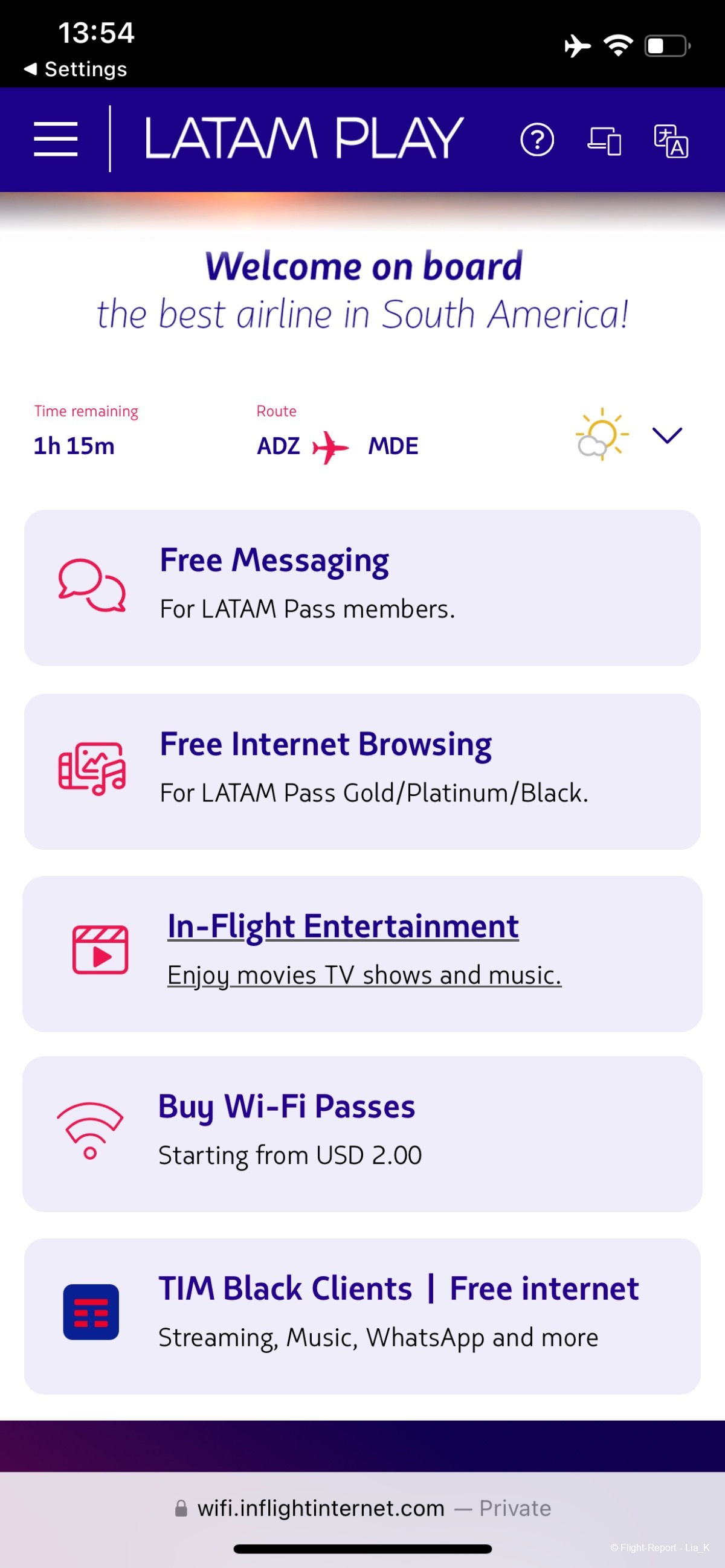
Task: Change language with the translate icon
Action: tap(671, 141)
